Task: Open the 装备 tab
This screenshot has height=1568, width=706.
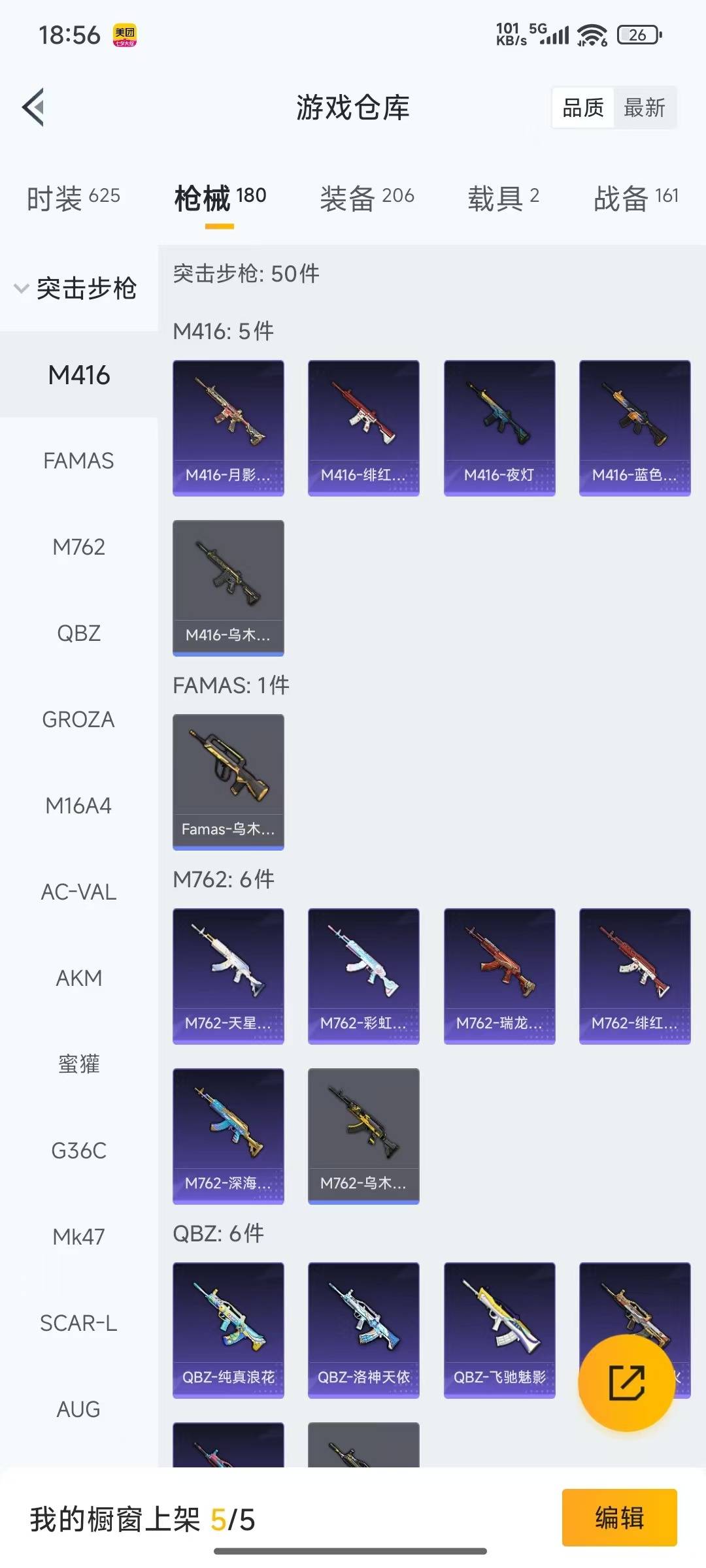Action: (x=367, y=197)
